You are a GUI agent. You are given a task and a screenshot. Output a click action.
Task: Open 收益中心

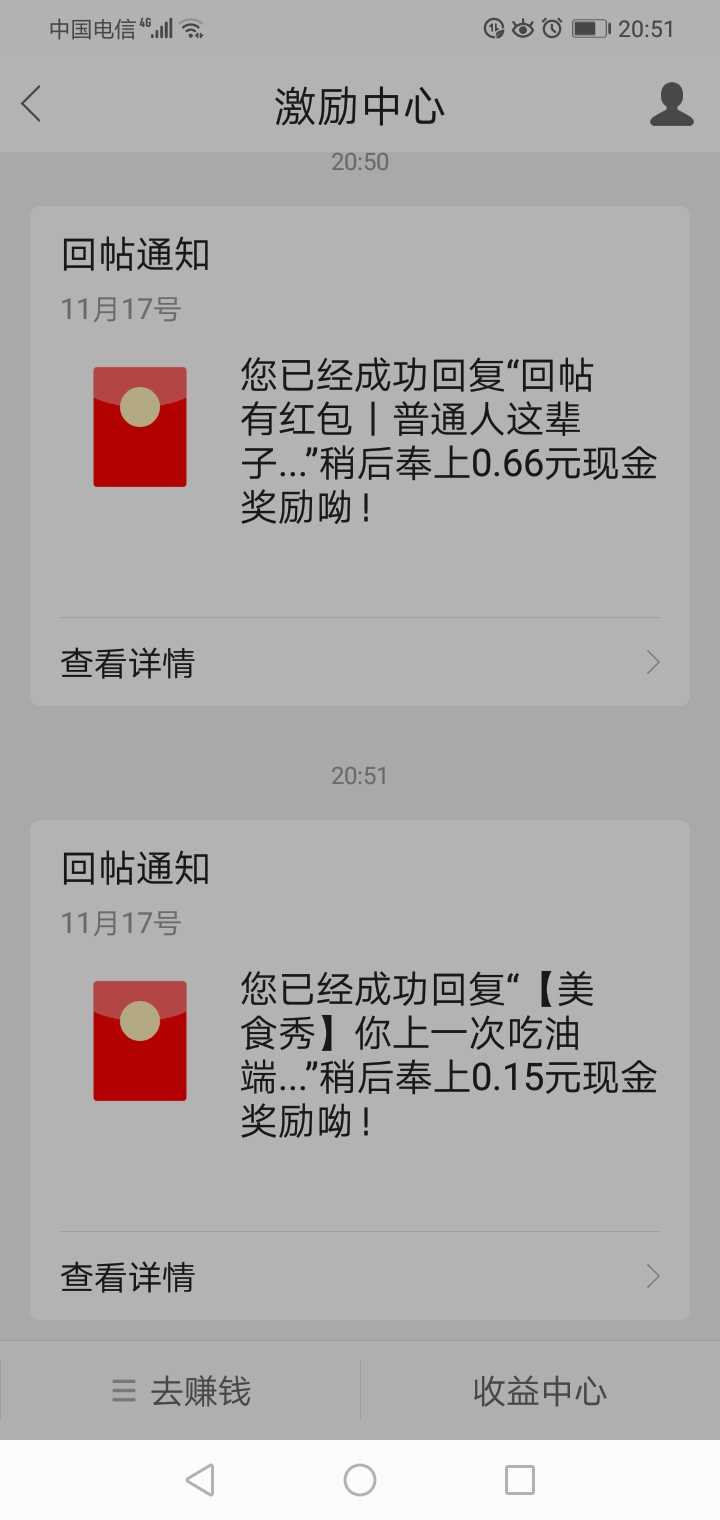pyautogui.click(x=540, y=1391)
